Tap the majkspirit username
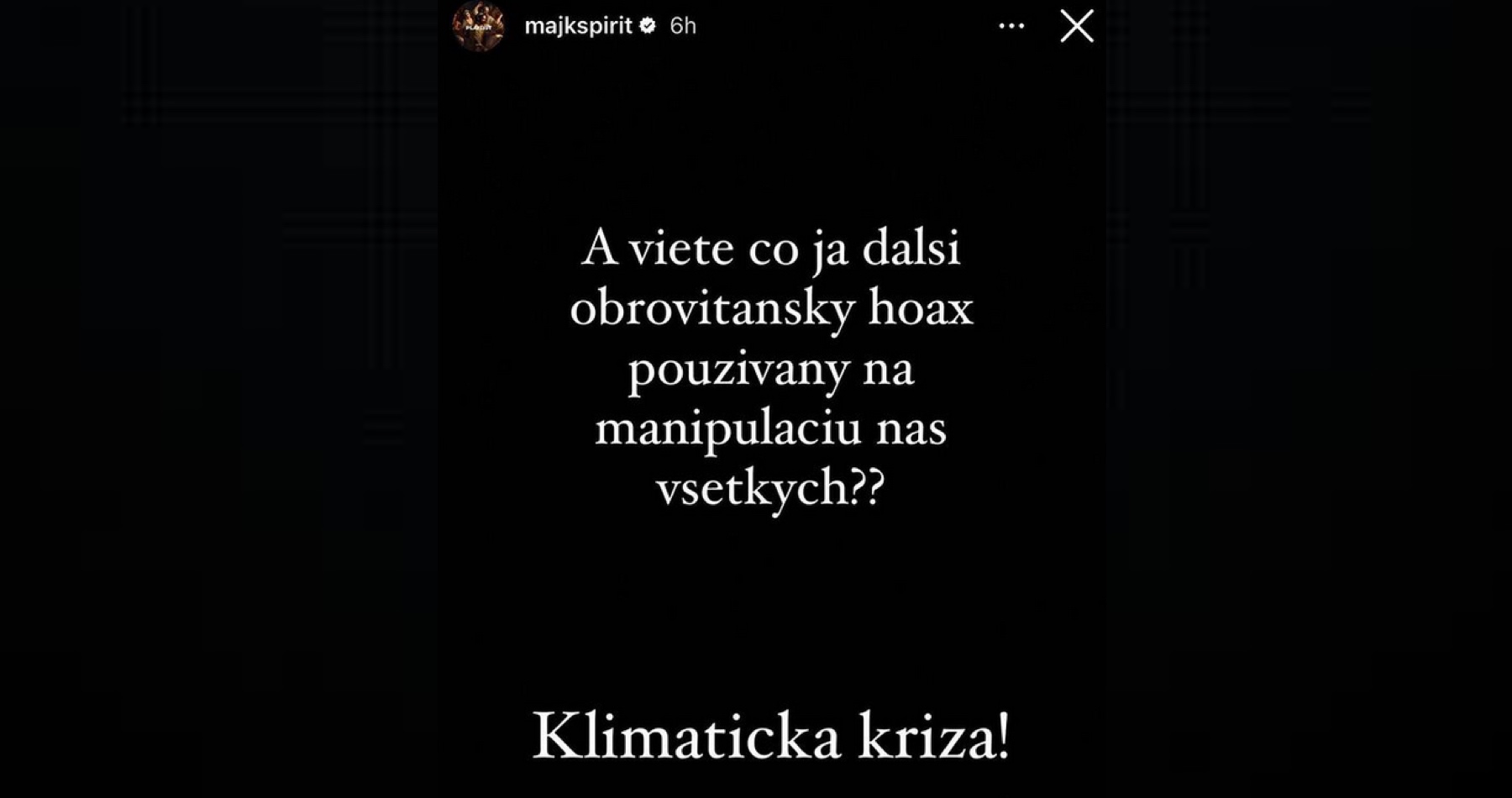 578,26
